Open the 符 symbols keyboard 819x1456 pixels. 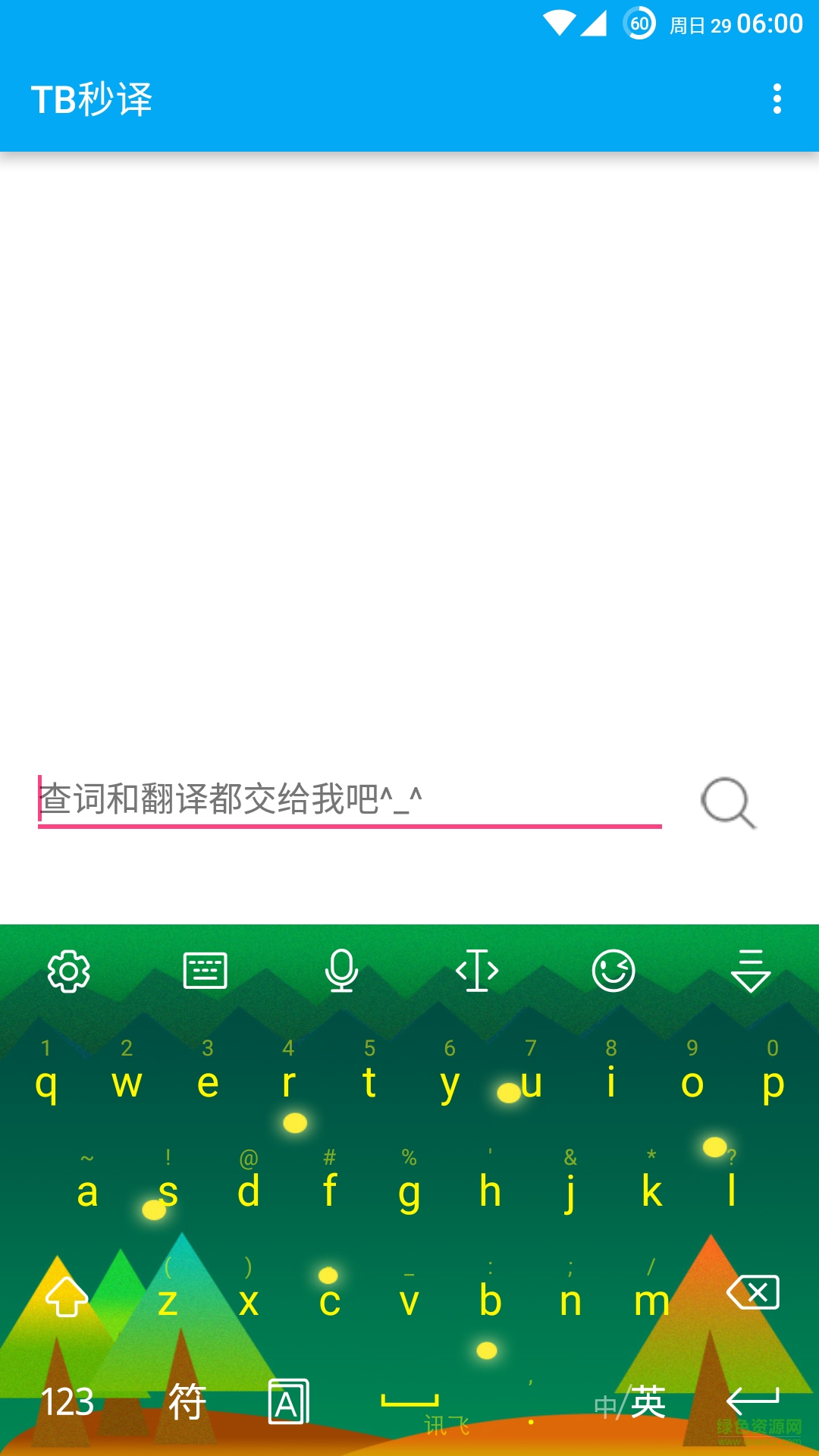pyautogui.click(x=187, y=1401)
